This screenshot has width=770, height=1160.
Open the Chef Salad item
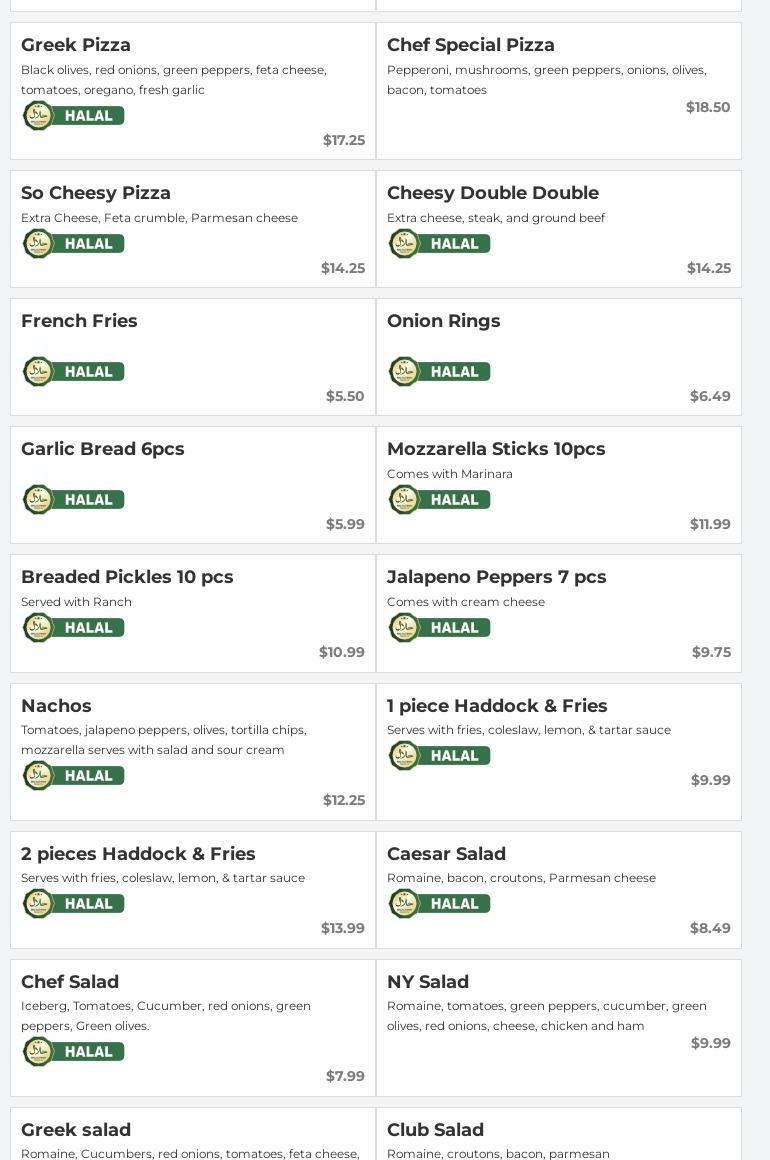pos(193,1028)
